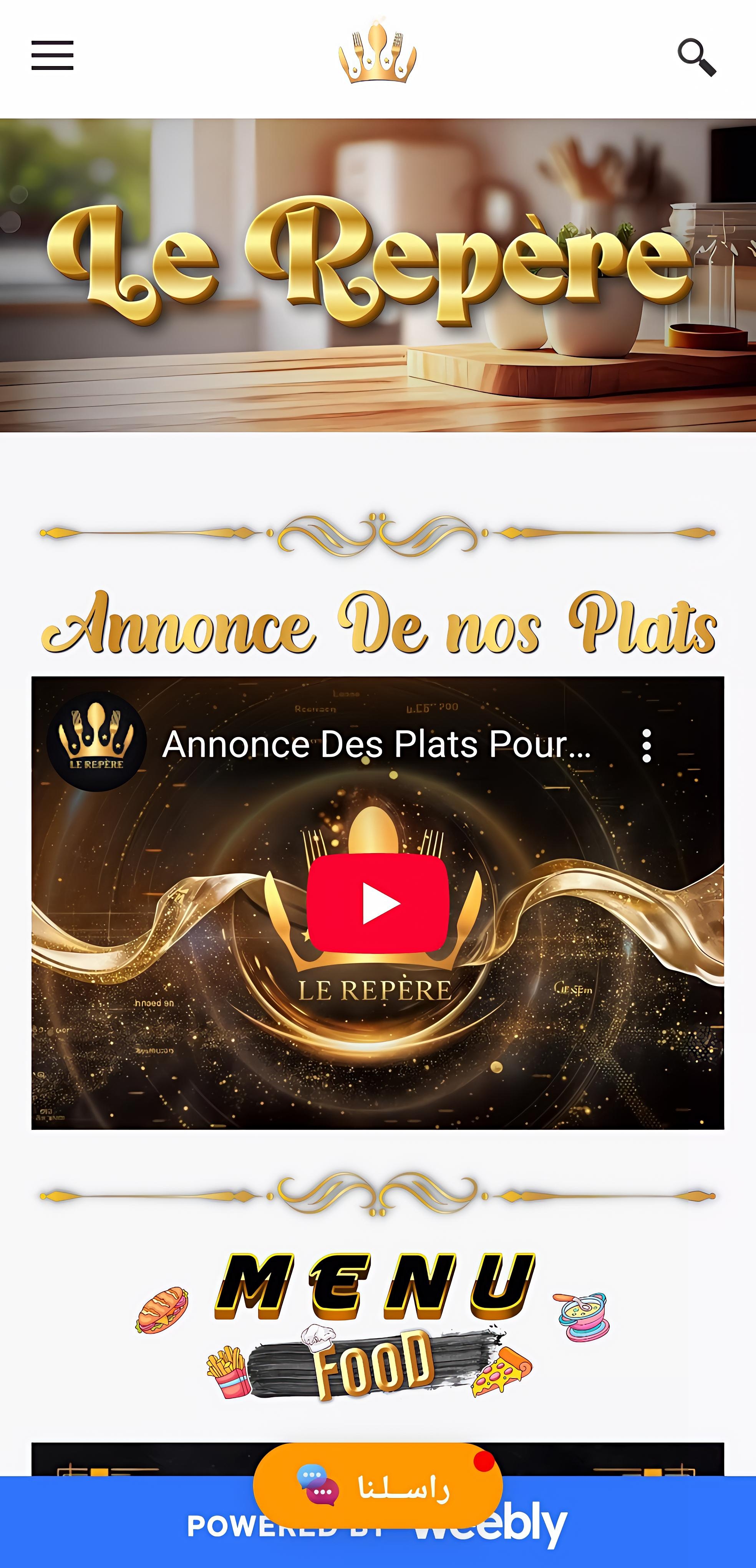The height and width of the screenshot is (1568, 756).
Task: Play the Annonce Des Plats YouTube video
Action: (378, 904)
